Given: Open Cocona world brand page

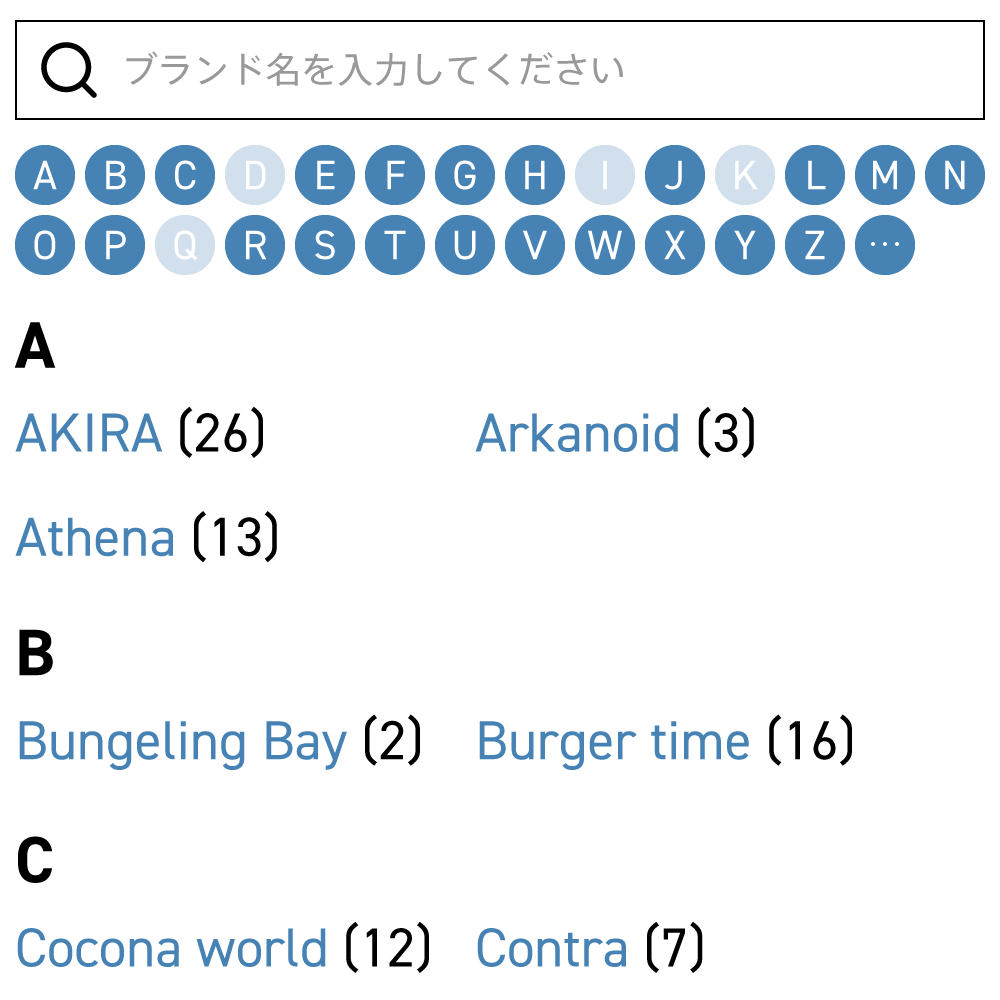Looking at the screenshot, I should point(171,947).
